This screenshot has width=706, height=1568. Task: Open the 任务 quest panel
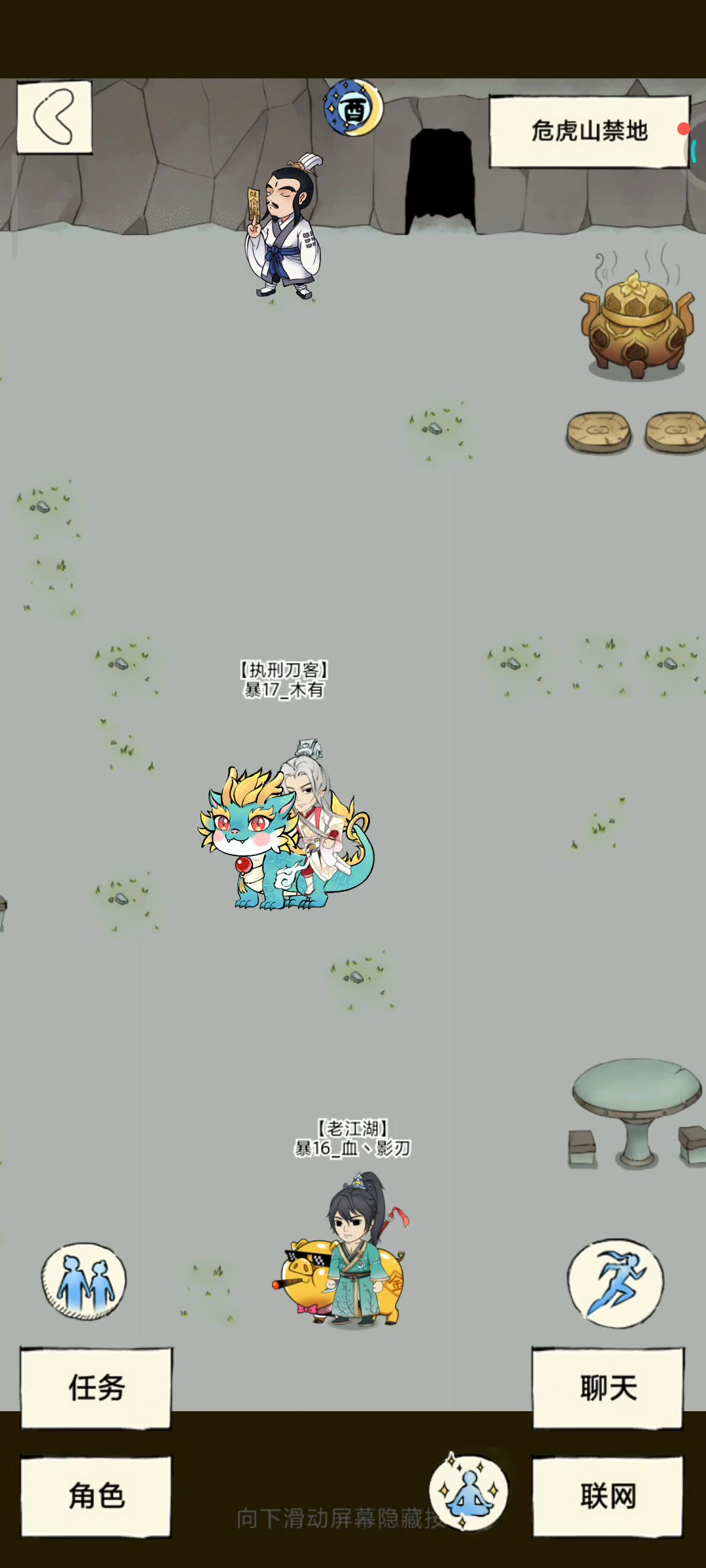[x=96, y=1388]
